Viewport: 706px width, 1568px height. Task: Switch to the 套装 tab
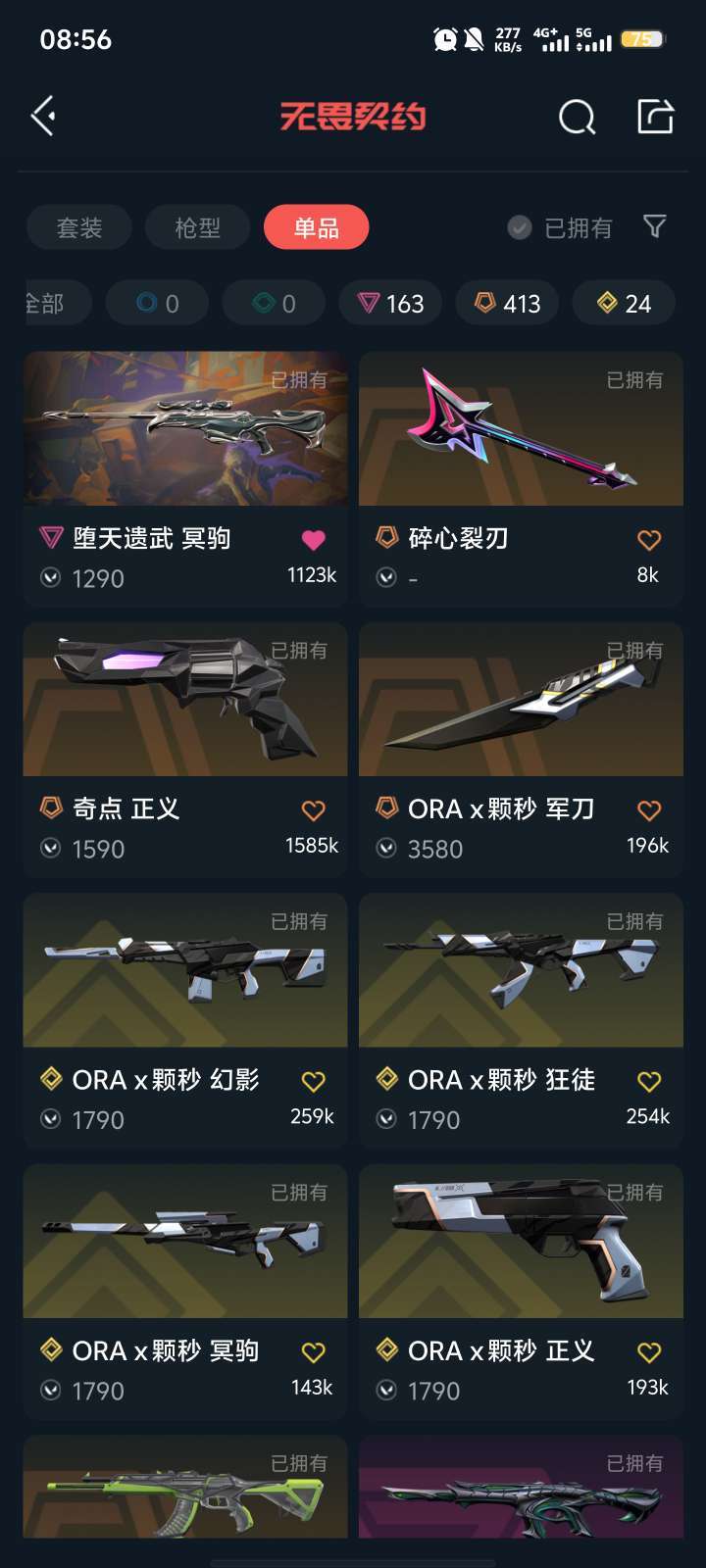pyautogui.click(x=78, y=227)
